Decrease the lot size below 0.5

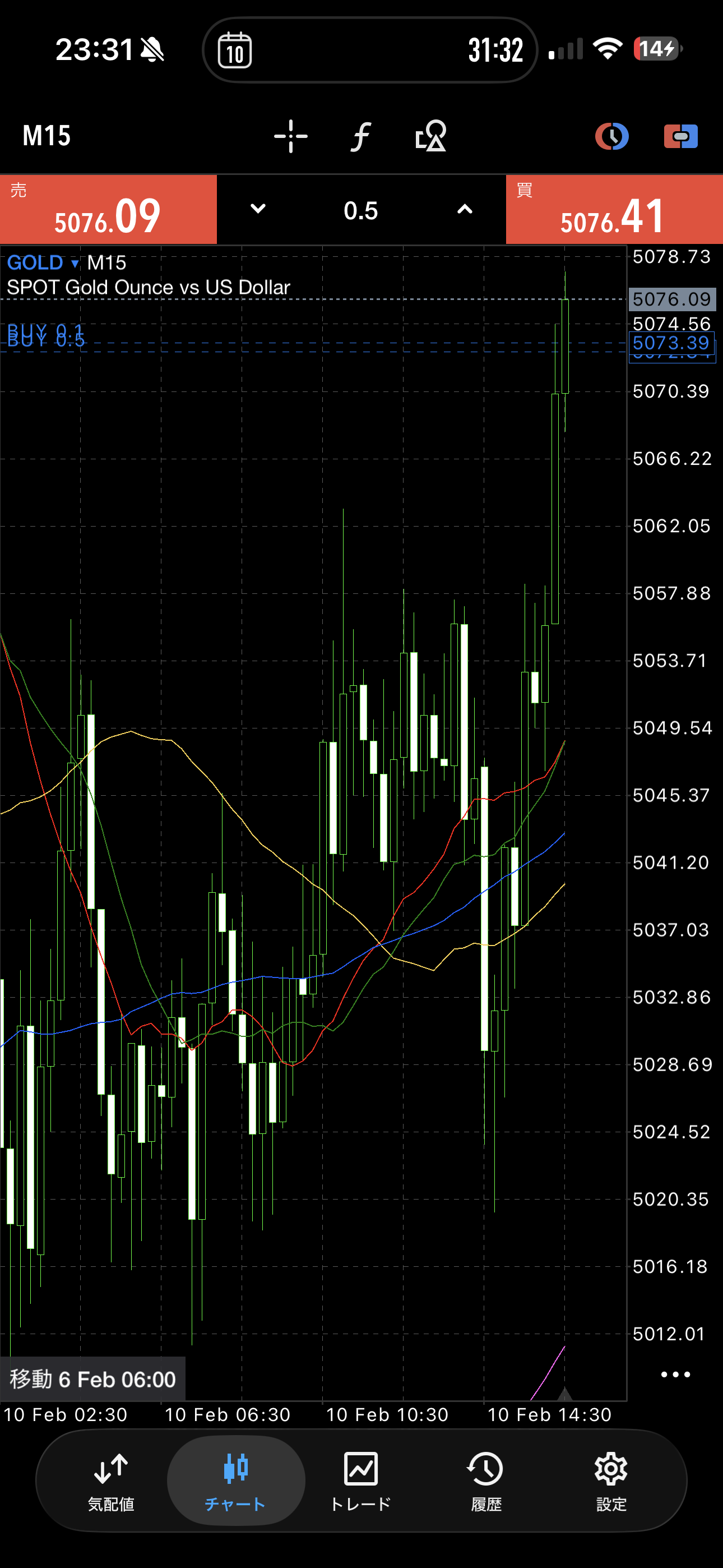tap(258, 209)
